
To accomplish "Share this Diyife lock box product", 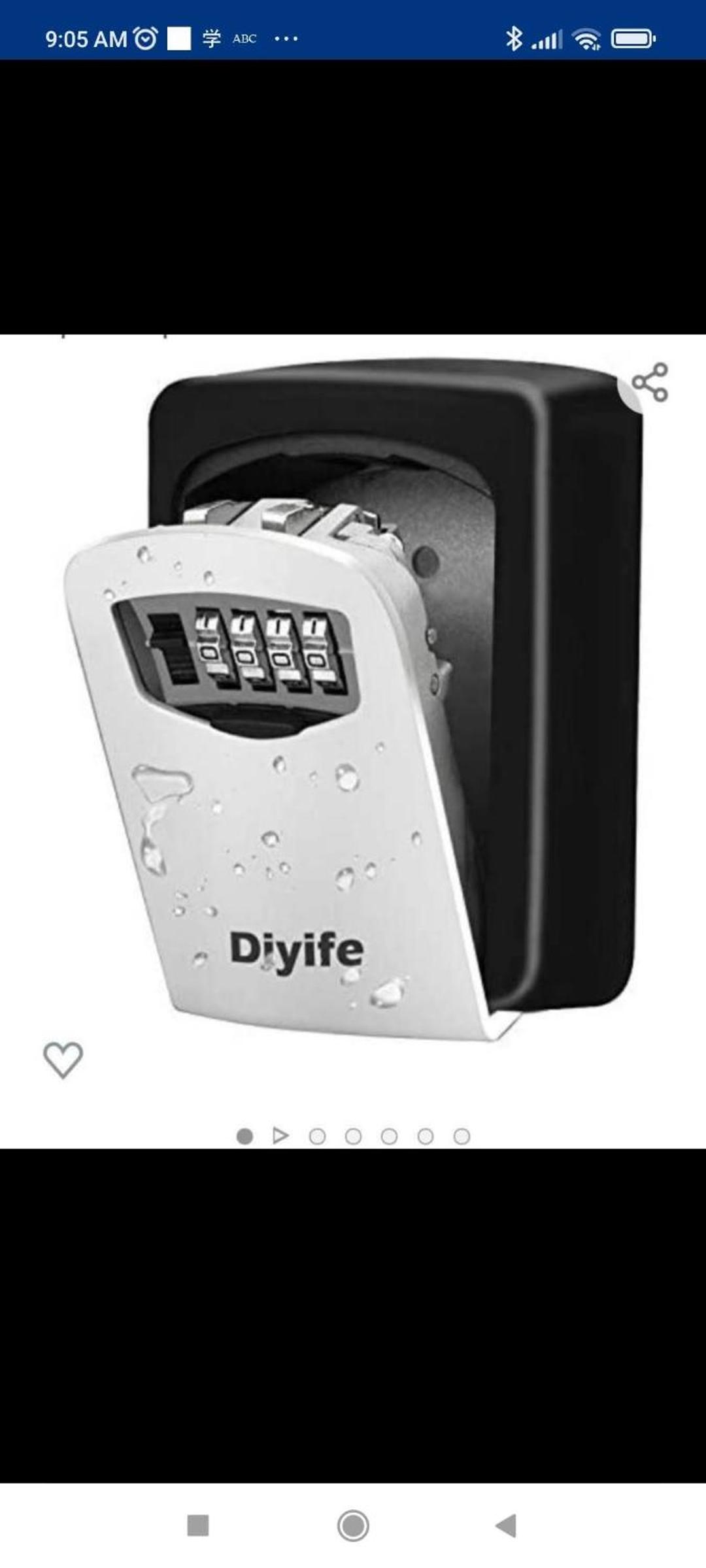I will pos(650,382).
